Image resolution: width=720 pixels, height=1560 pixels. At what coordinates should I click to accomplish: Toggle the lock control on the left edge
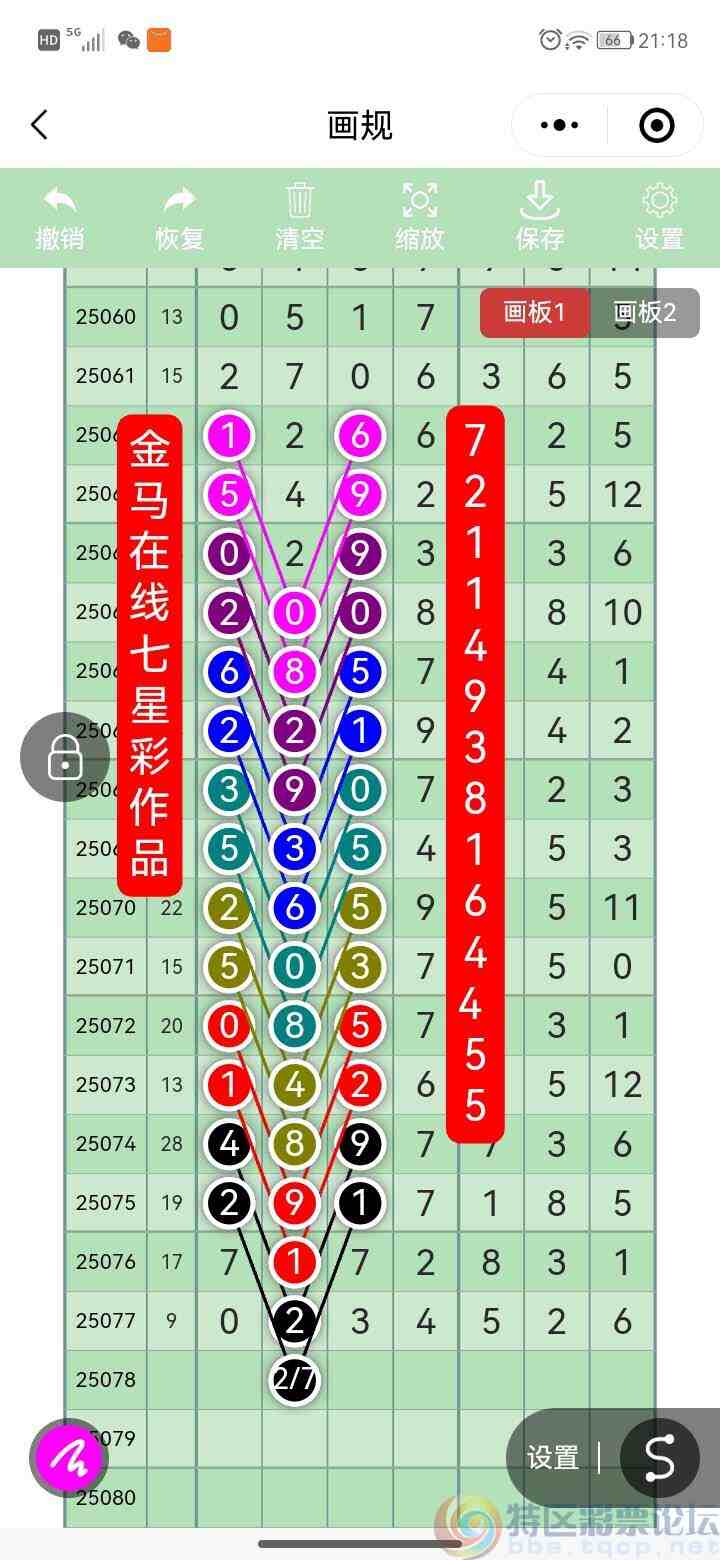(65, 757)
